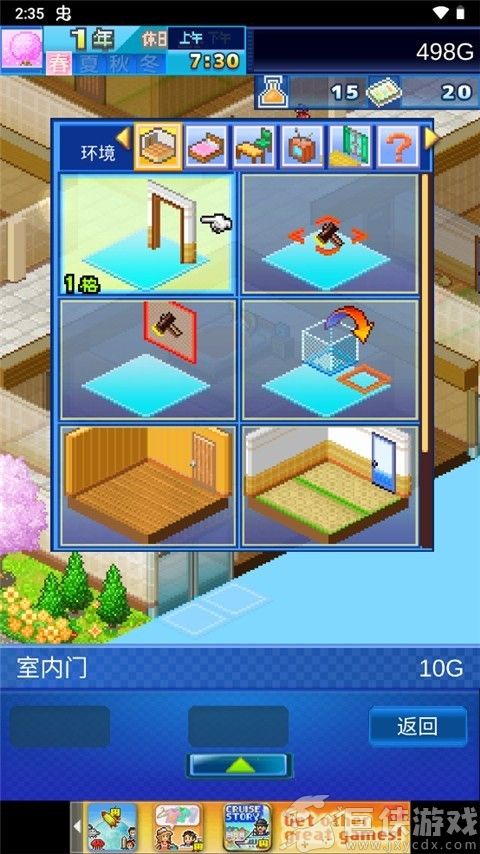Image resolution: width=480 pixels, height=854 pixels.
Task: Select the room environment category tab
Action: pos(158,145)
